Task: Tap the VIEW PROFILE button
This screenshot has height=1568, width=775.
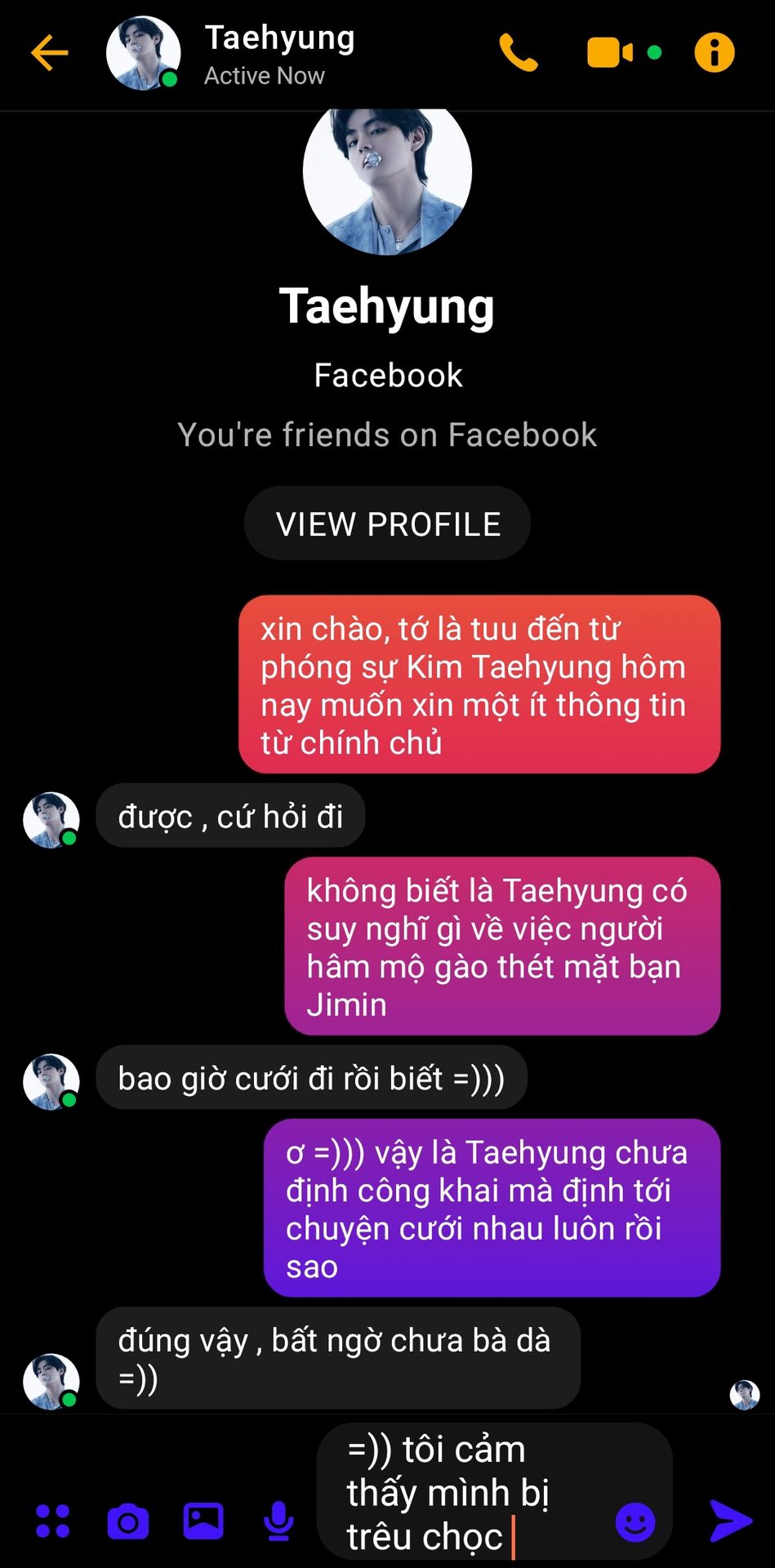Action: [x=387, y=523]
